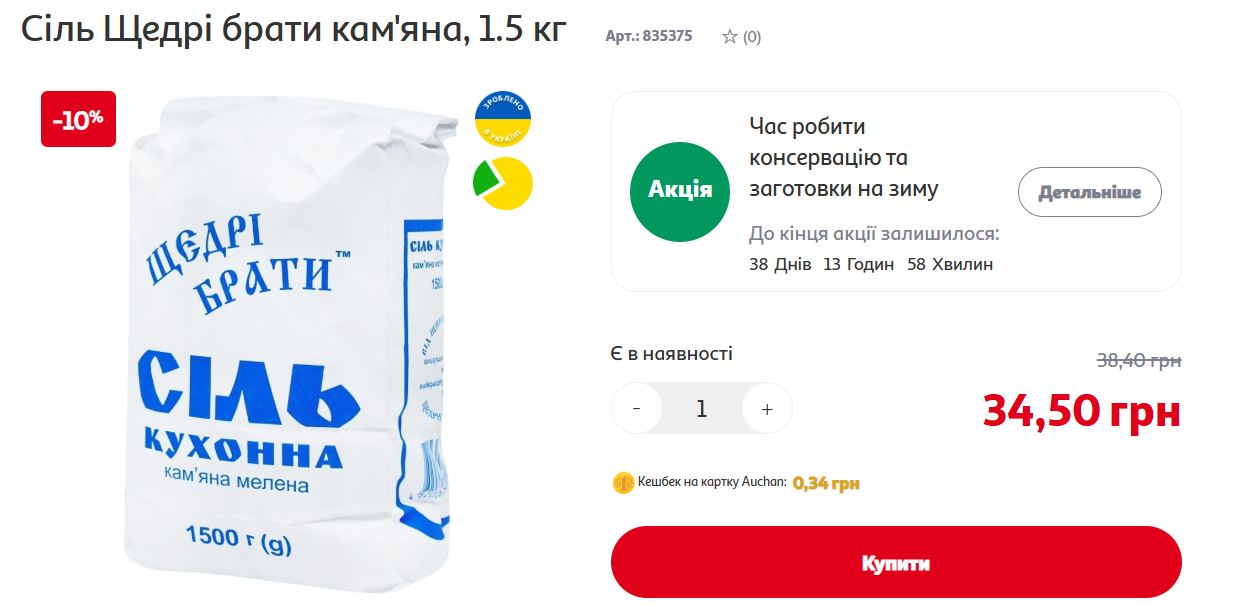Screen dimensions: 1241x607
Task: Tap the Купити buy button
Action: click(895, 563)
